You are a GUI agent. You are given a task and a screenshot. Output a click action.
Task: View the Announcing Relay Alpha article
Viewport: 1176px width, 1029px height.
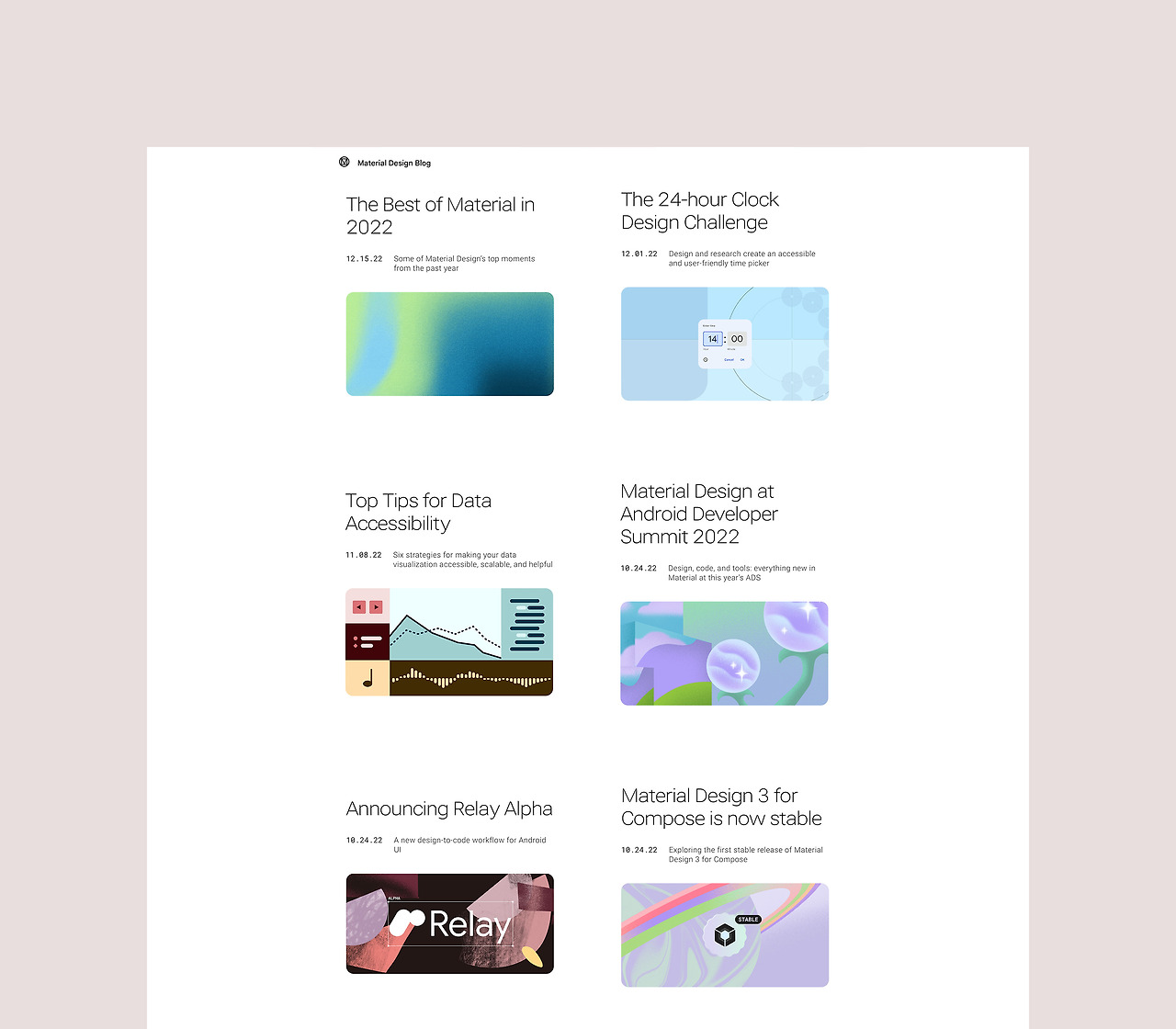click(x=449, y=808)
